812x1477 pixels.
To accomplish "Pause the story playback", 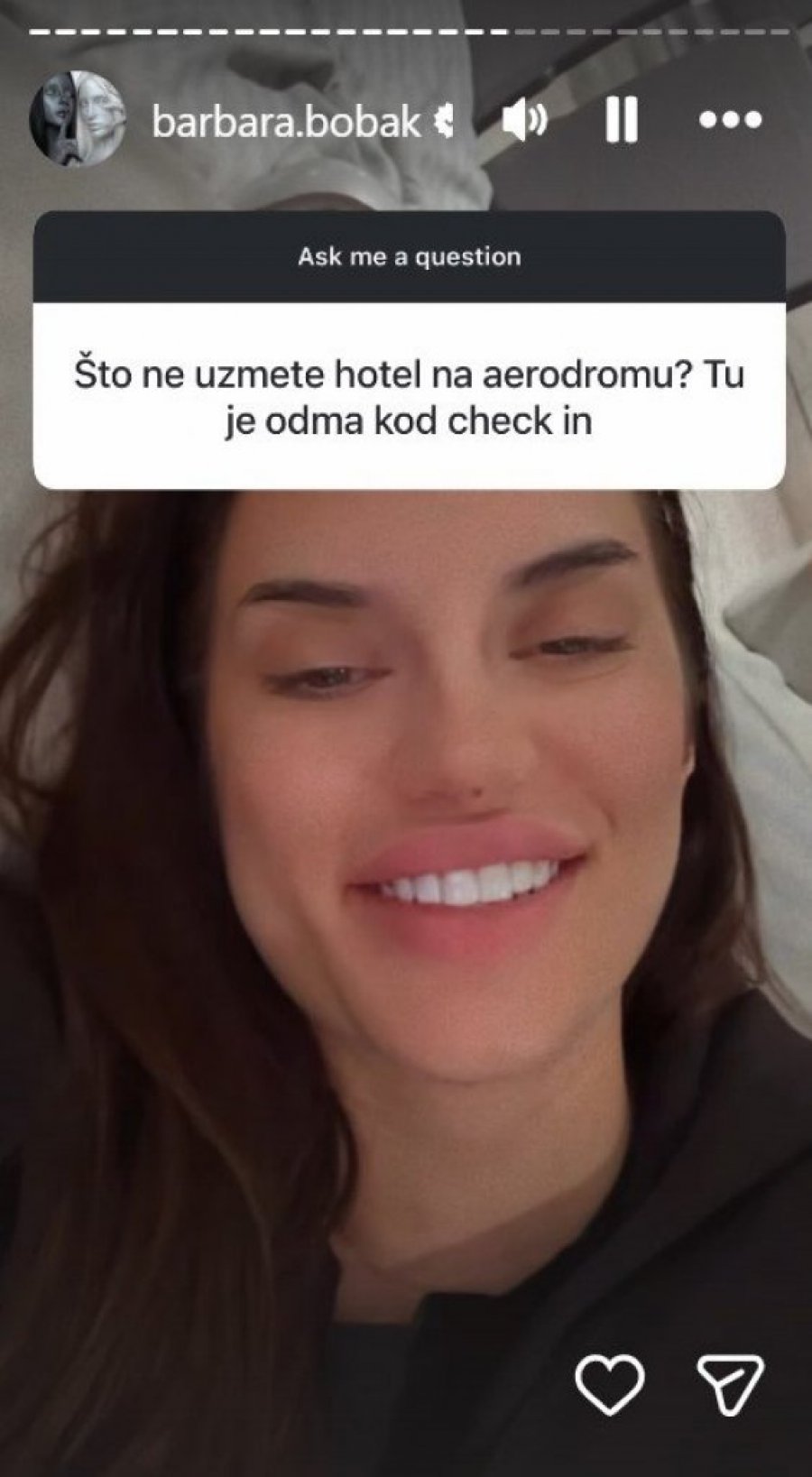I will (x=622, y=119).
